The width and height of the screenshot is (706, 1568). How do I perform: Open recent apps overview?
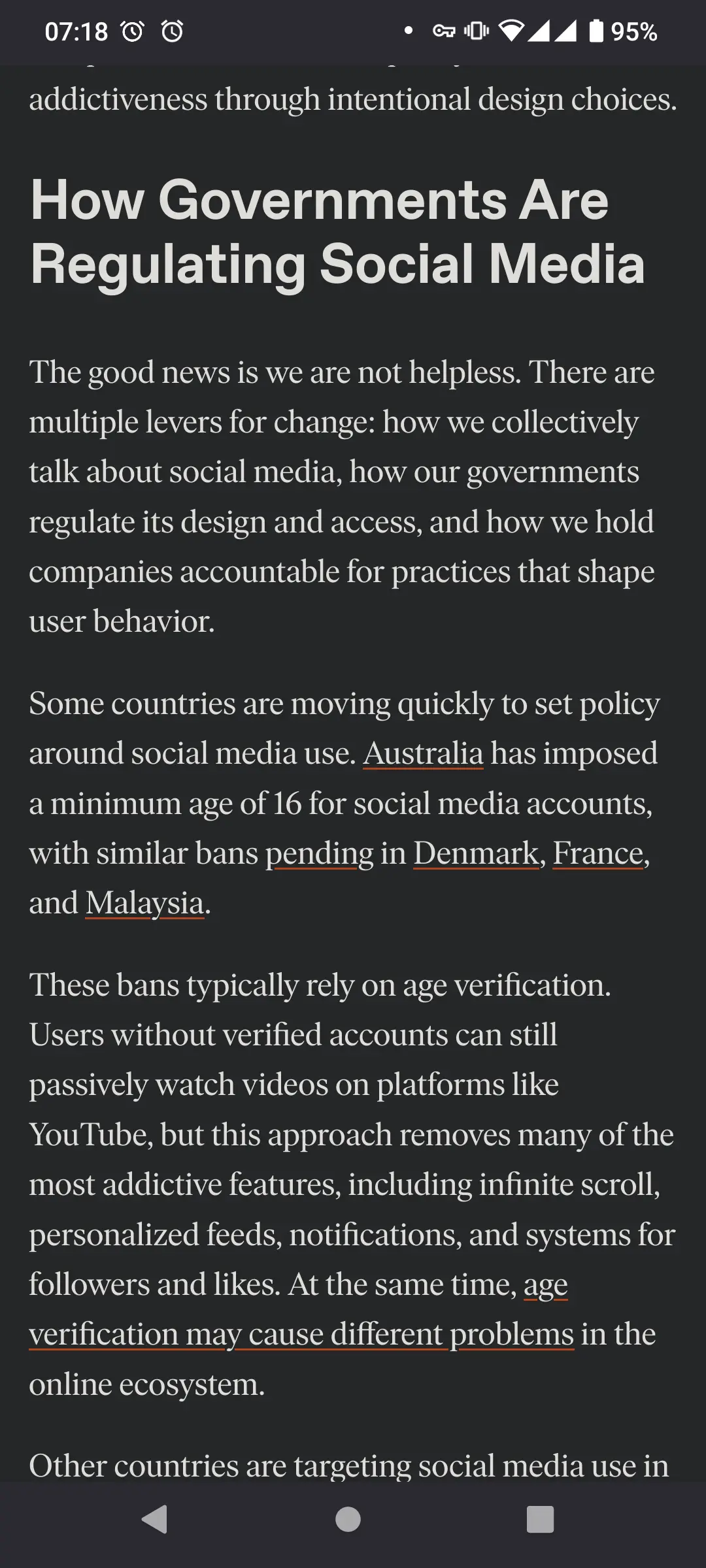[540, 1519]
